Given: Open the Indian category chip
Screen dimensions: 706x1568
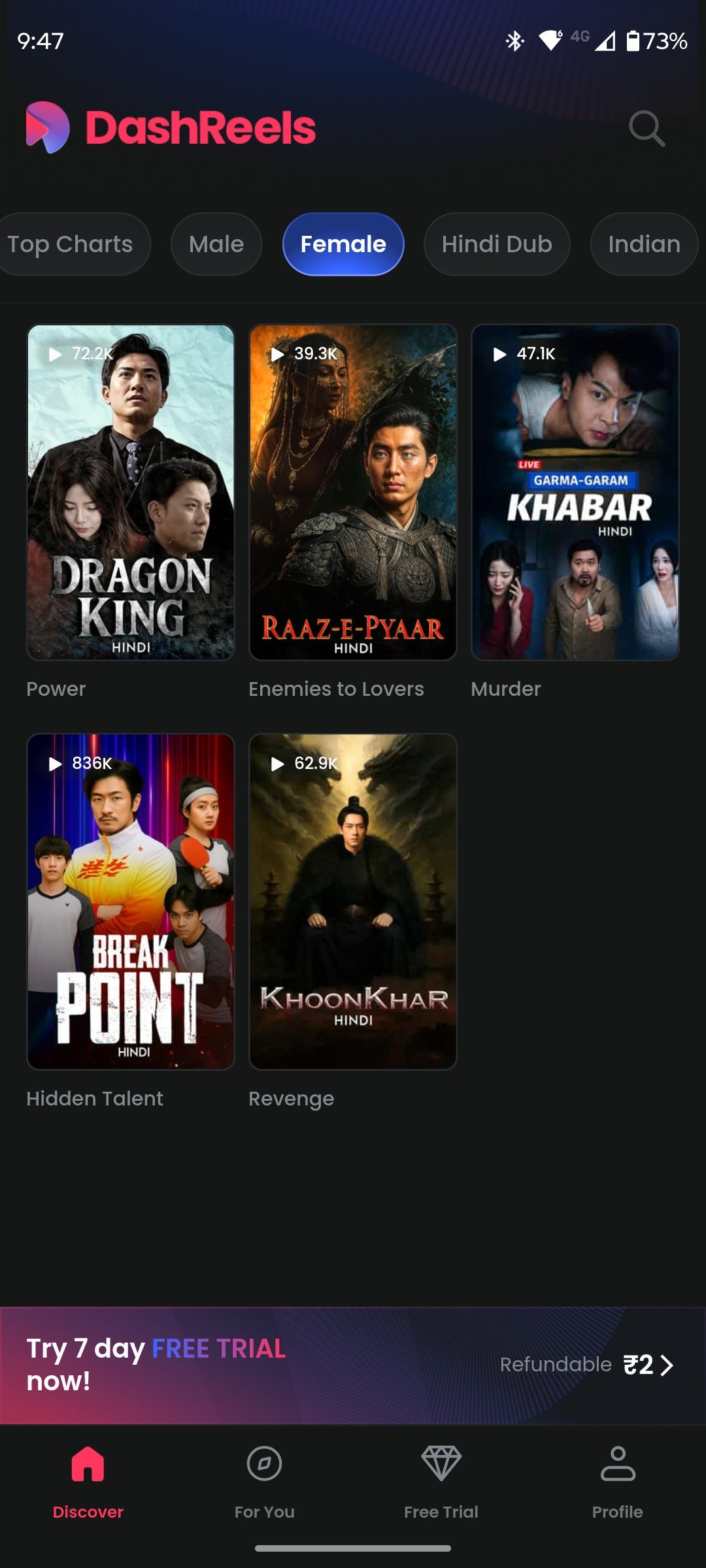Looking at the screenshot, I should (x=644, y=244).
